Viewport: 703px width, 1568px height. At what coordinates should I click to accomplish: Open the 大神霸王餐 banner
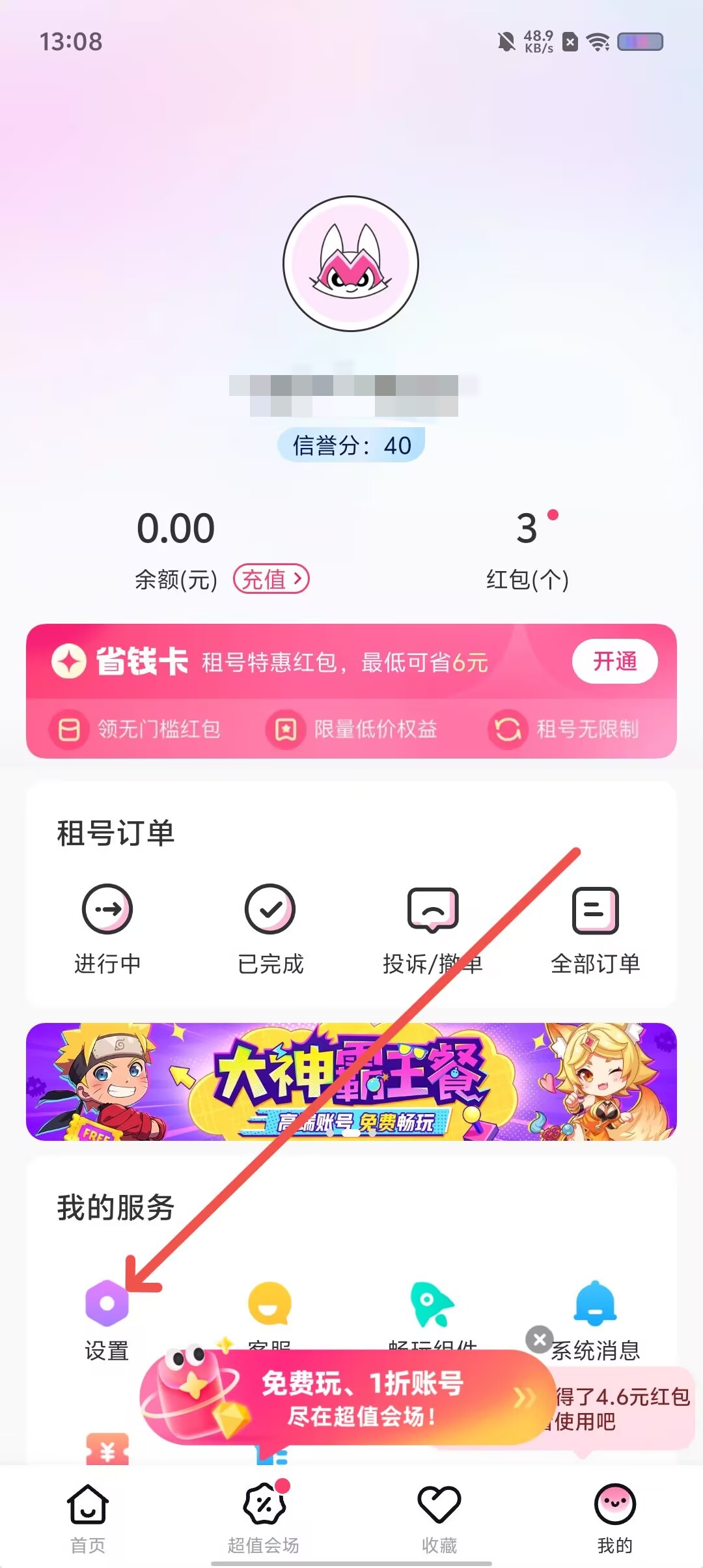351,1082
